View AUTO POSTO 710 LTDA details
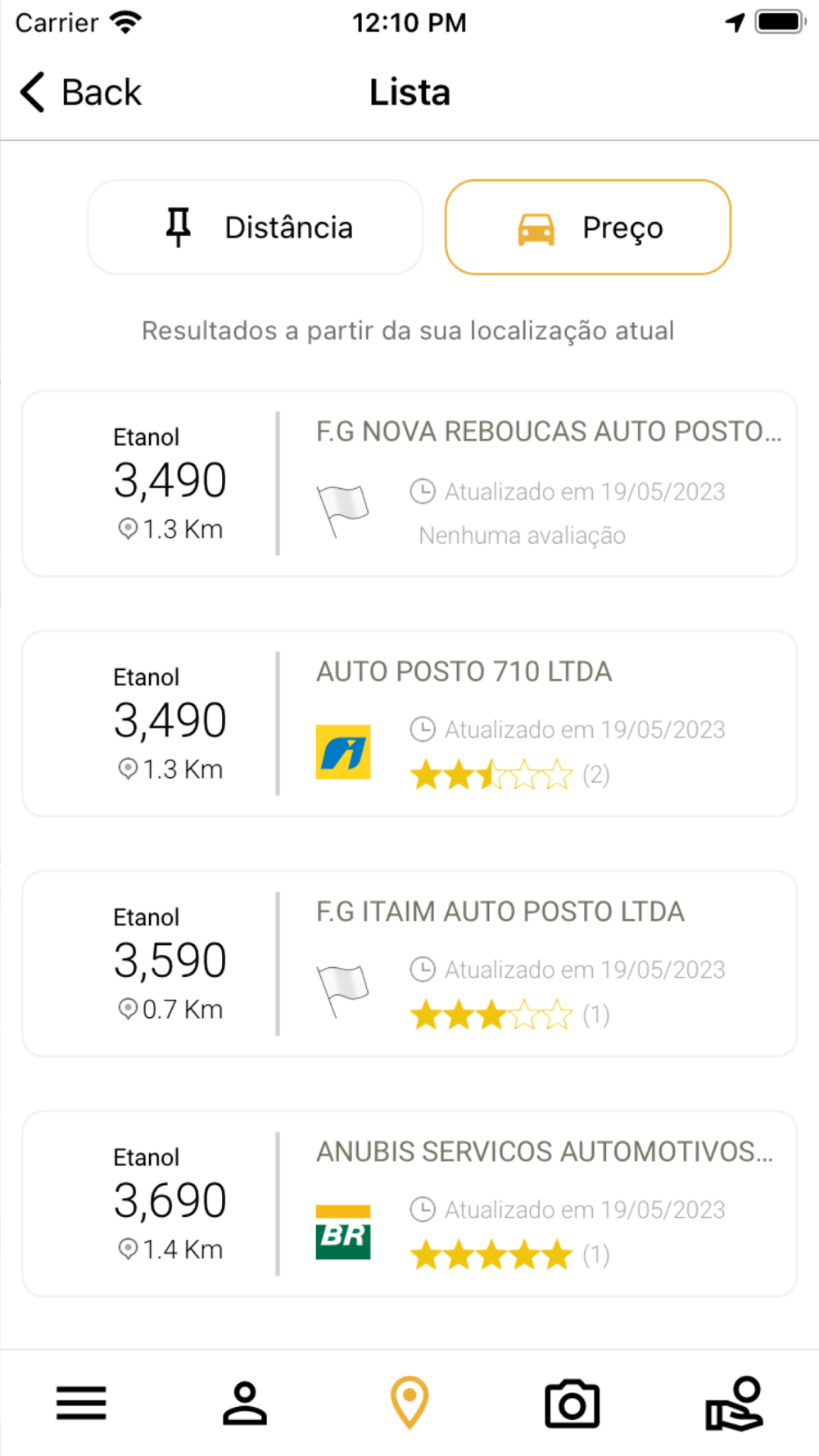 (x=409, y=724)
